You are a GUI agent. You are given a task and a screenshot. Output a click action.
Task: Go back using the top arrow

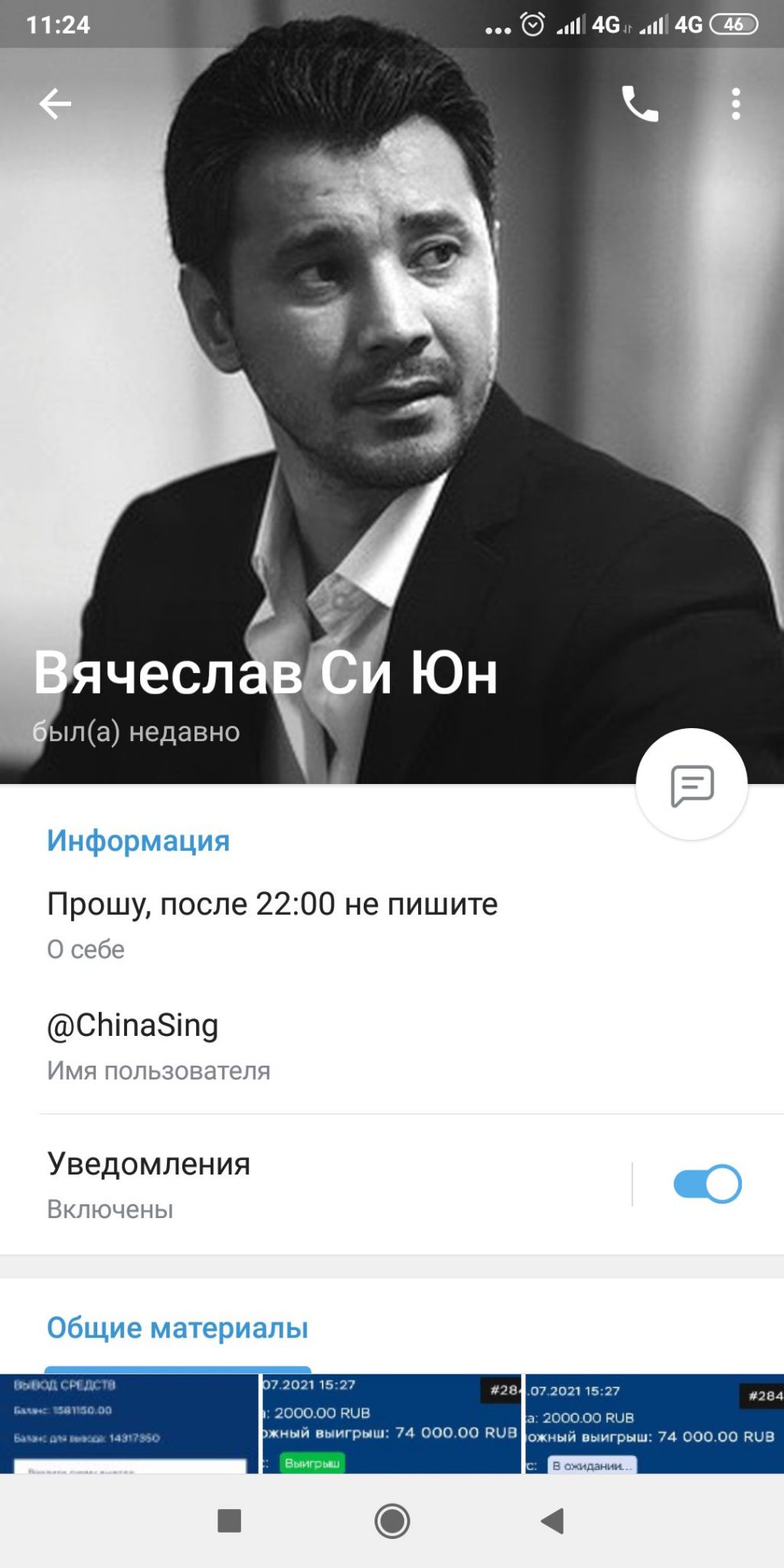(55, 103)
